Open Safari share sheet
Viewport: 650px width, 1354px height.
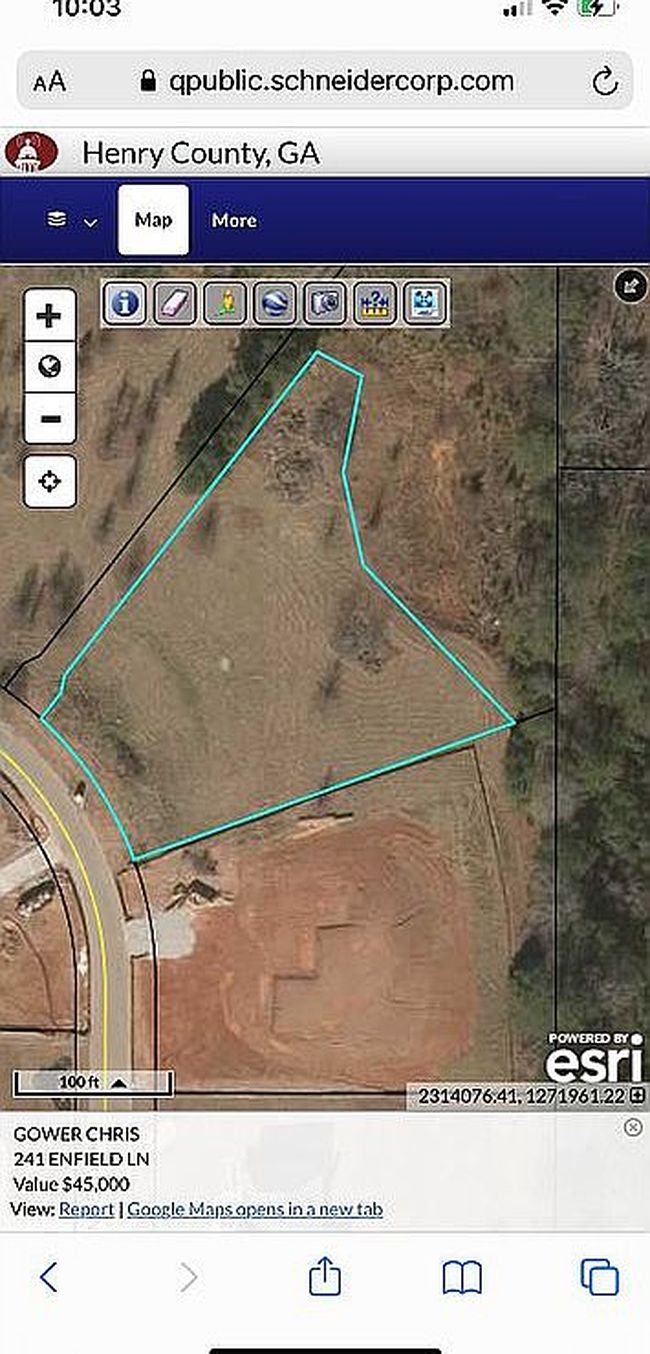tap(325, 1277)
